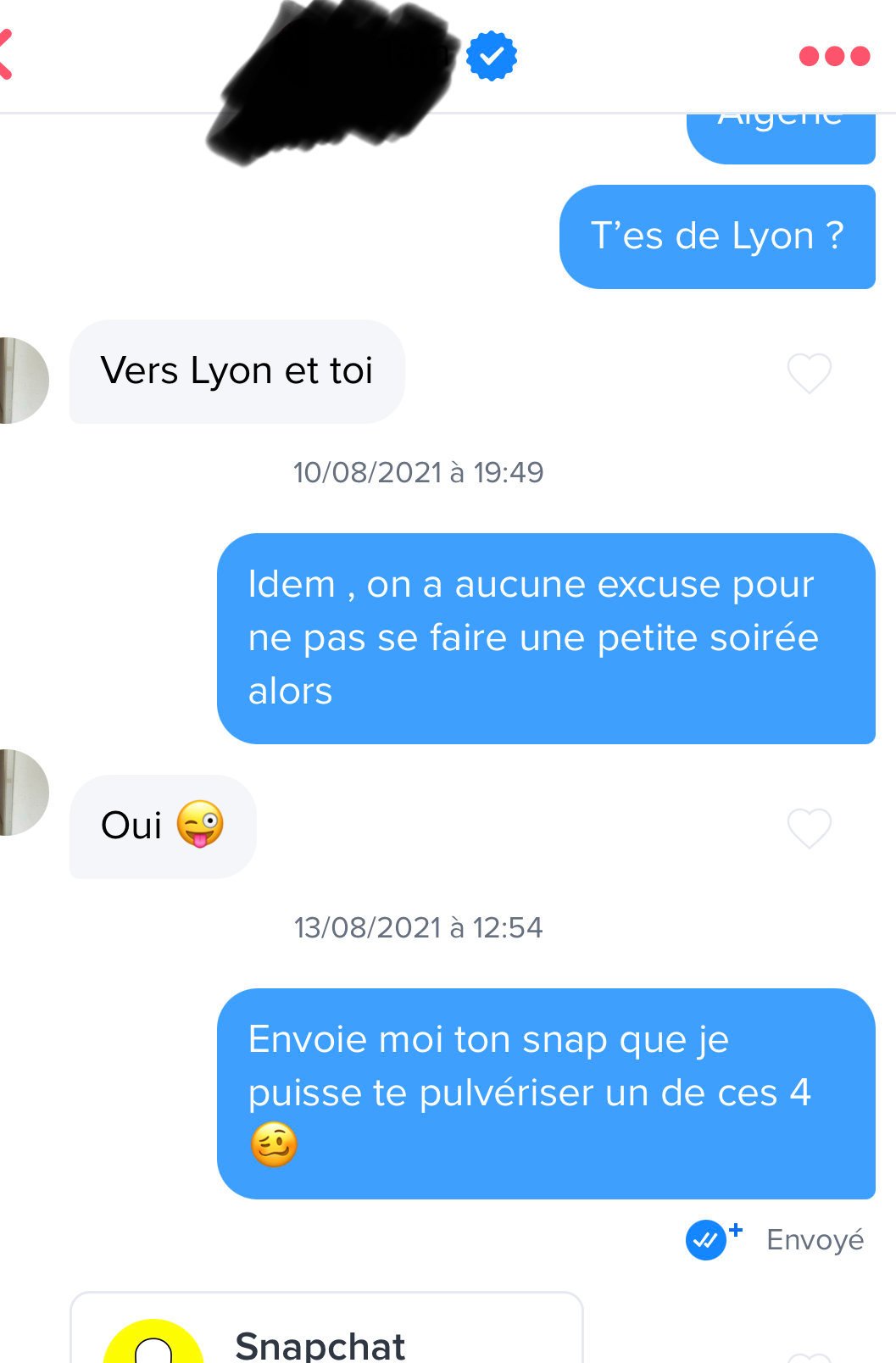Open the three-dot options menu
The height and width of the screenshot is (1363, 896).
point(834,56)
